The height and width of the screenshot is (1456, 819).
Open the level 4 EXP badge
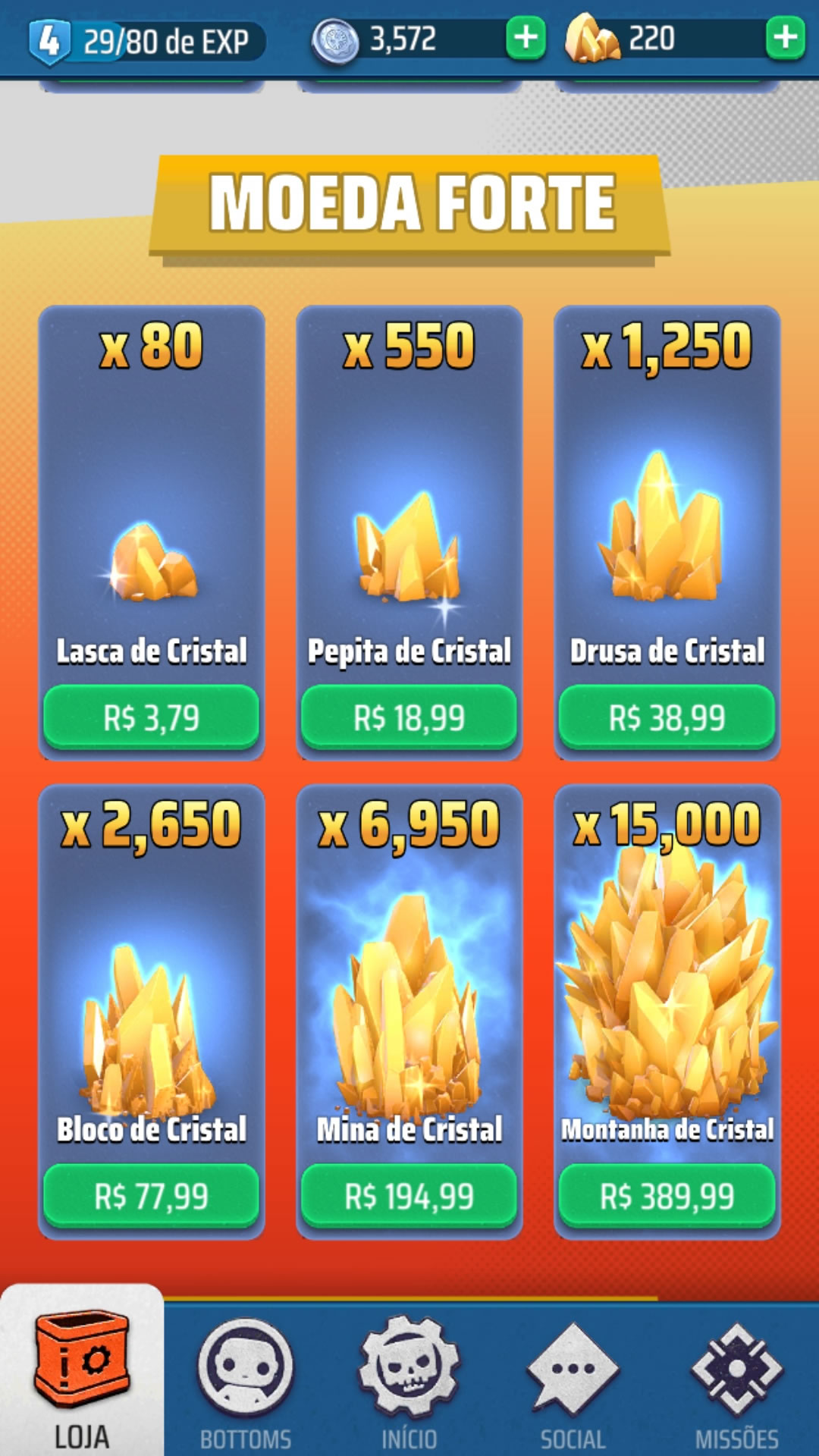click(50, 41)
